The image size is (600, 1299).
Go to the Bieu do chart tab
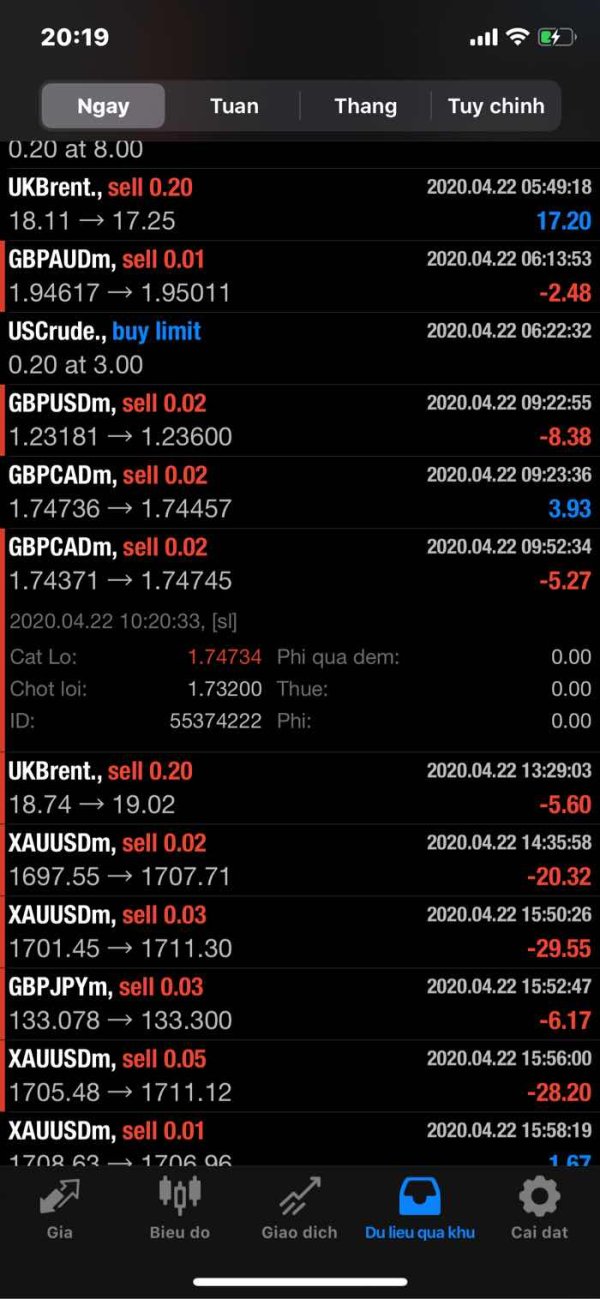coord(180,1208)
